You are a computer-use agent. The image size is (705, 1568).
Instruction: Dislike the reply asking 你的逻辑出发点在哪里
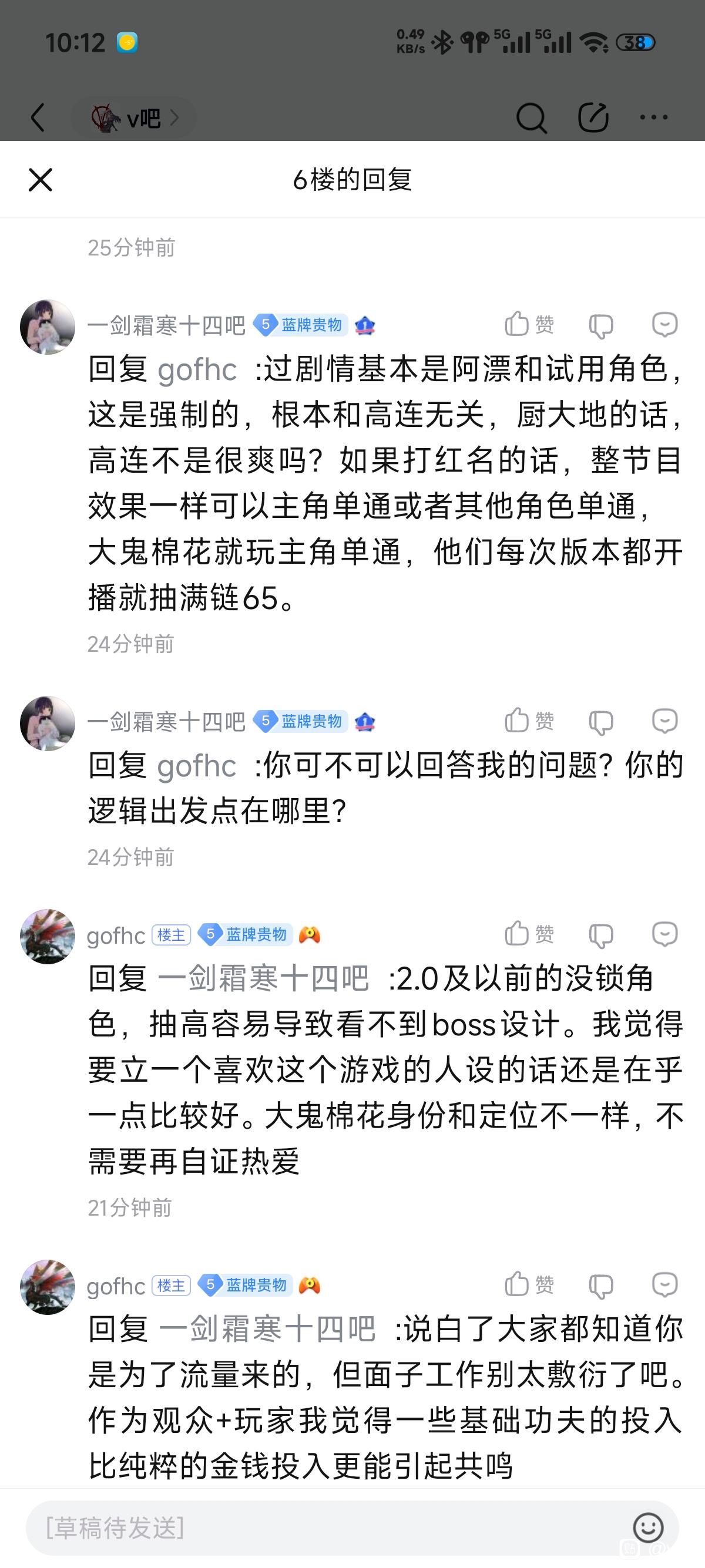point(600,722)
